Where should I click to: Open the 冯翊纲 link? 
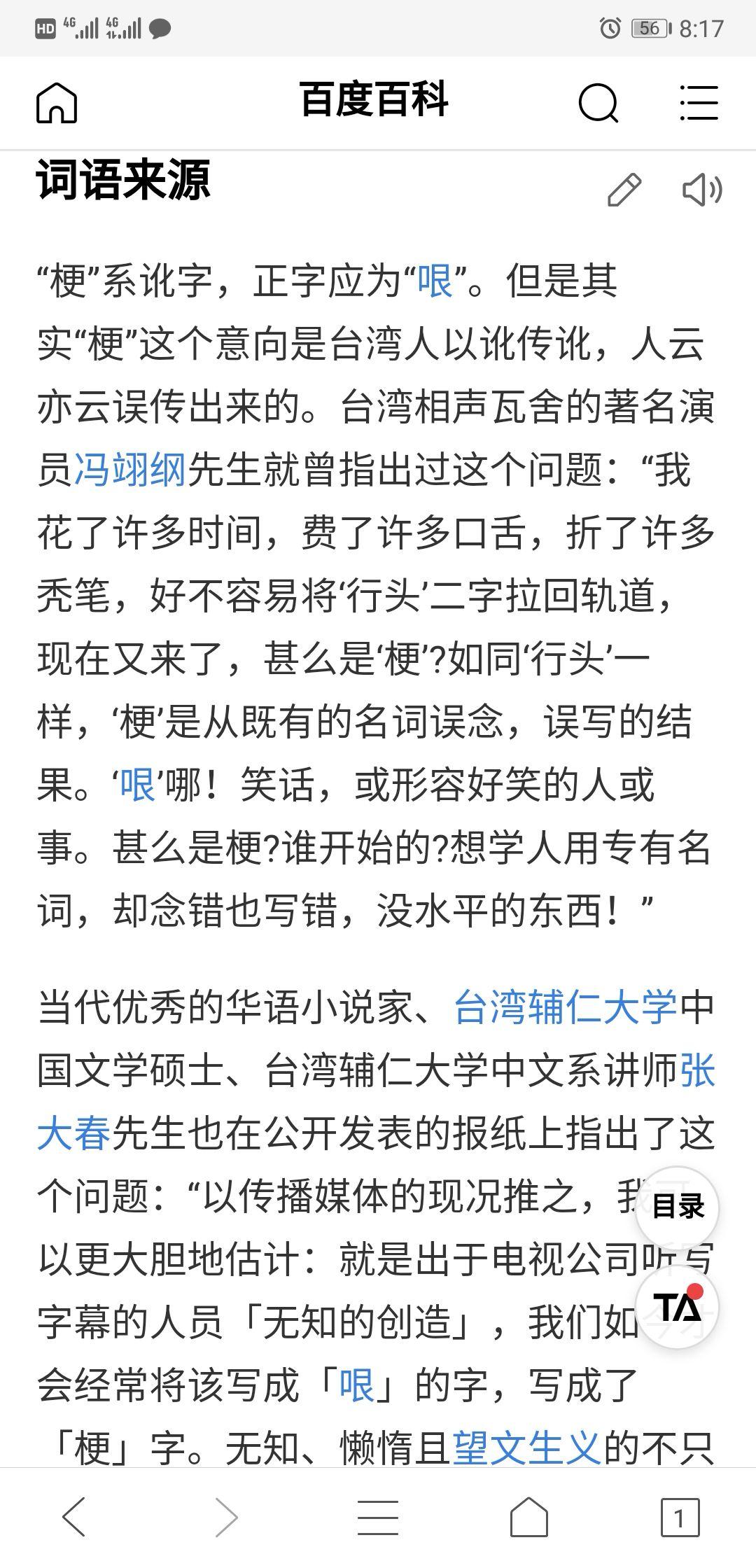130,470
